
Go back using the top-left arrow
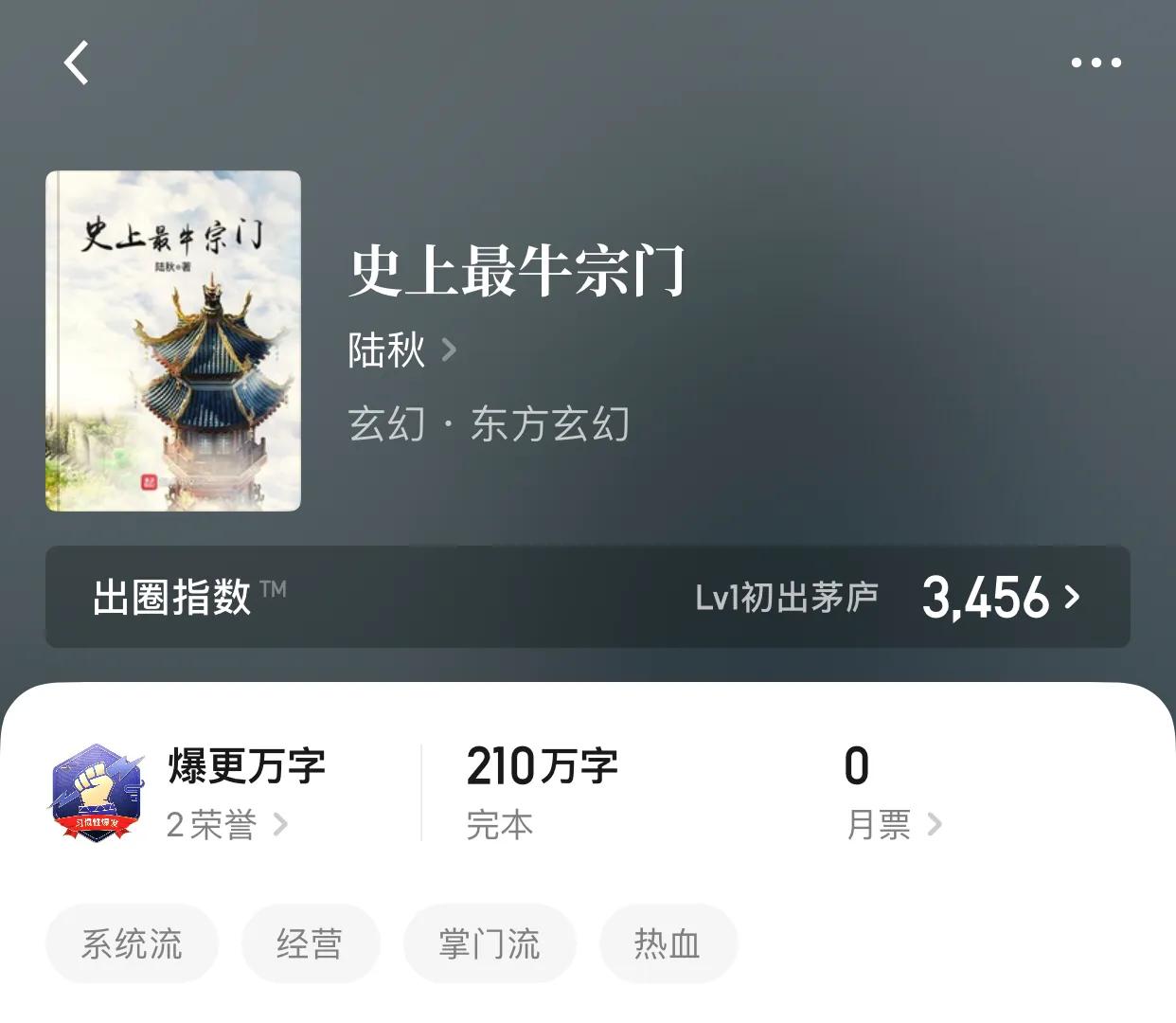pos(77,63)
